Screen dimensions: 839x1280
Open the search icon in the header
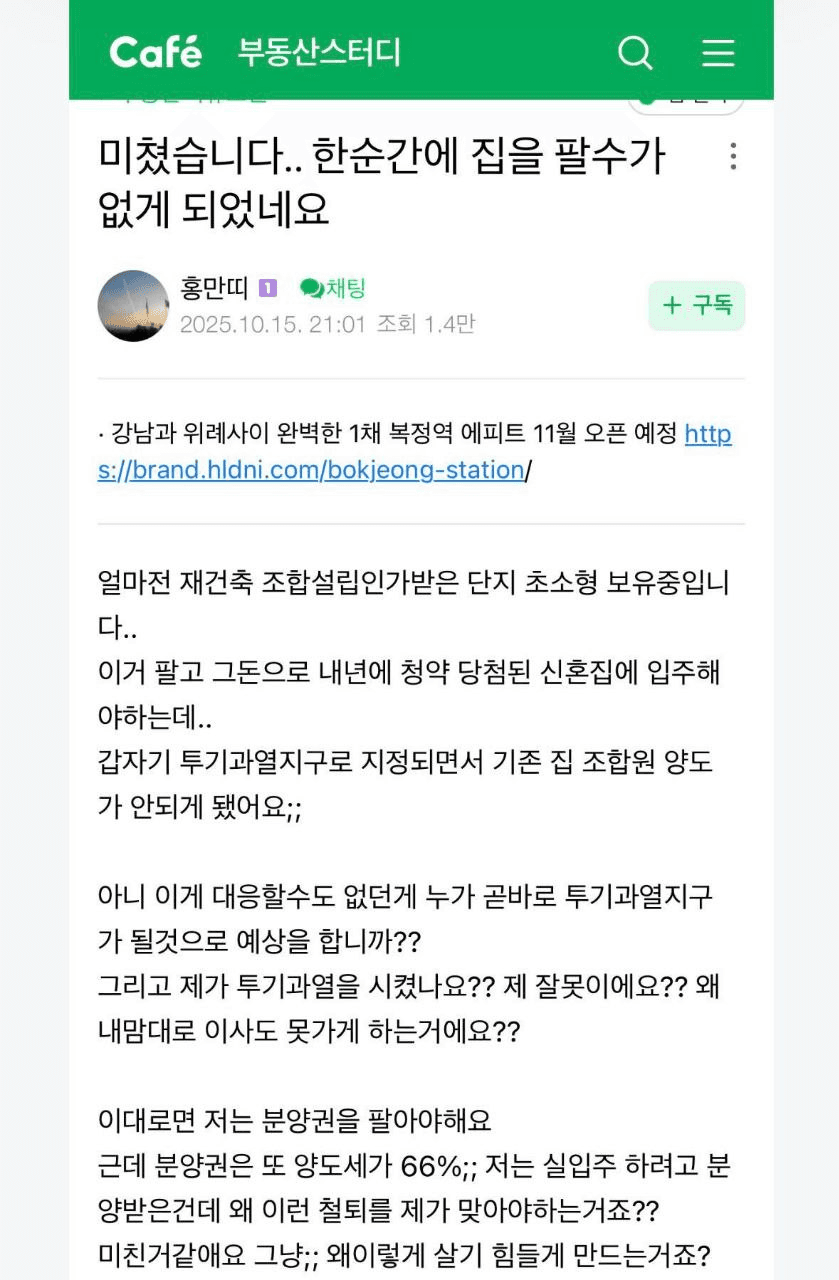635,52
